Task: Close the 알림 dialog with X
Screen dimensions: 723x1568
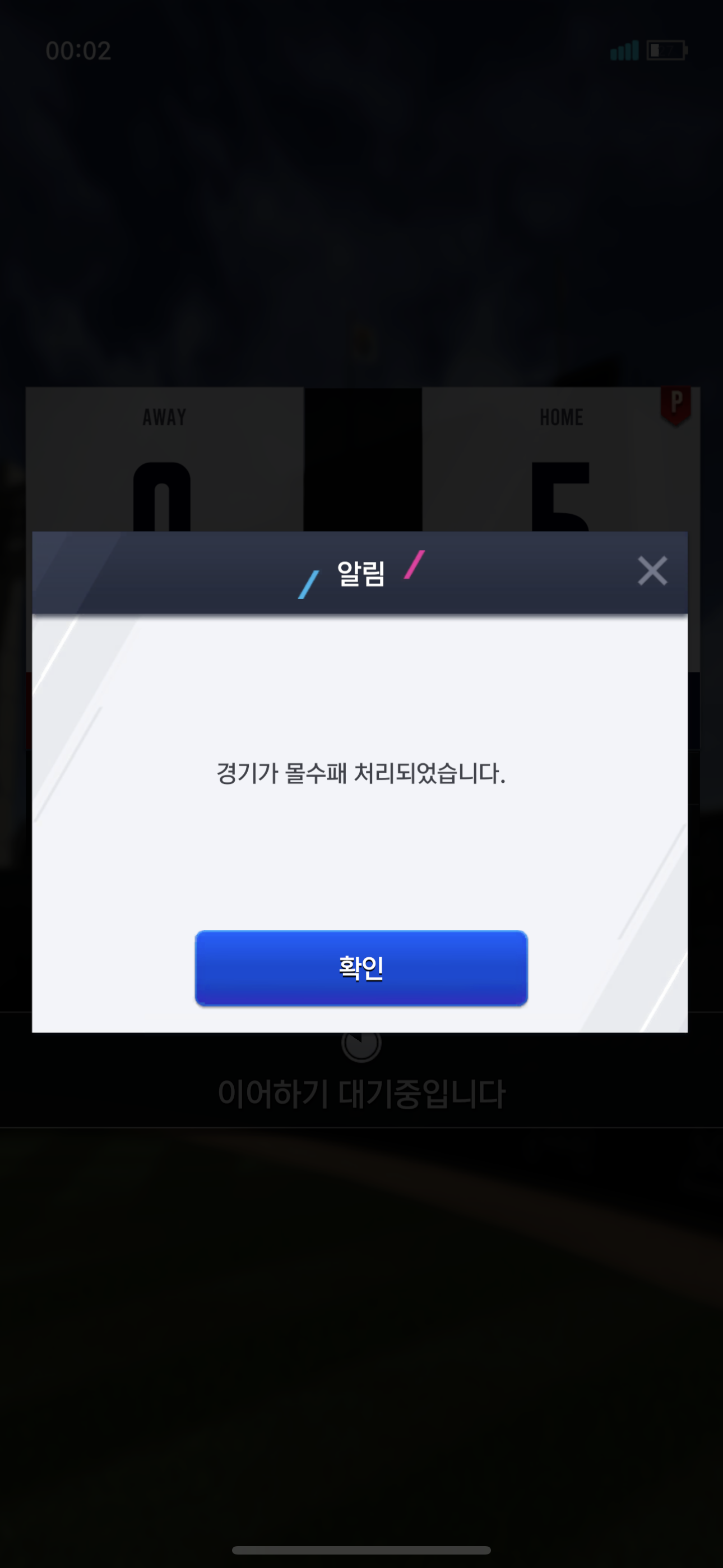Action: (x=652, y=571)
